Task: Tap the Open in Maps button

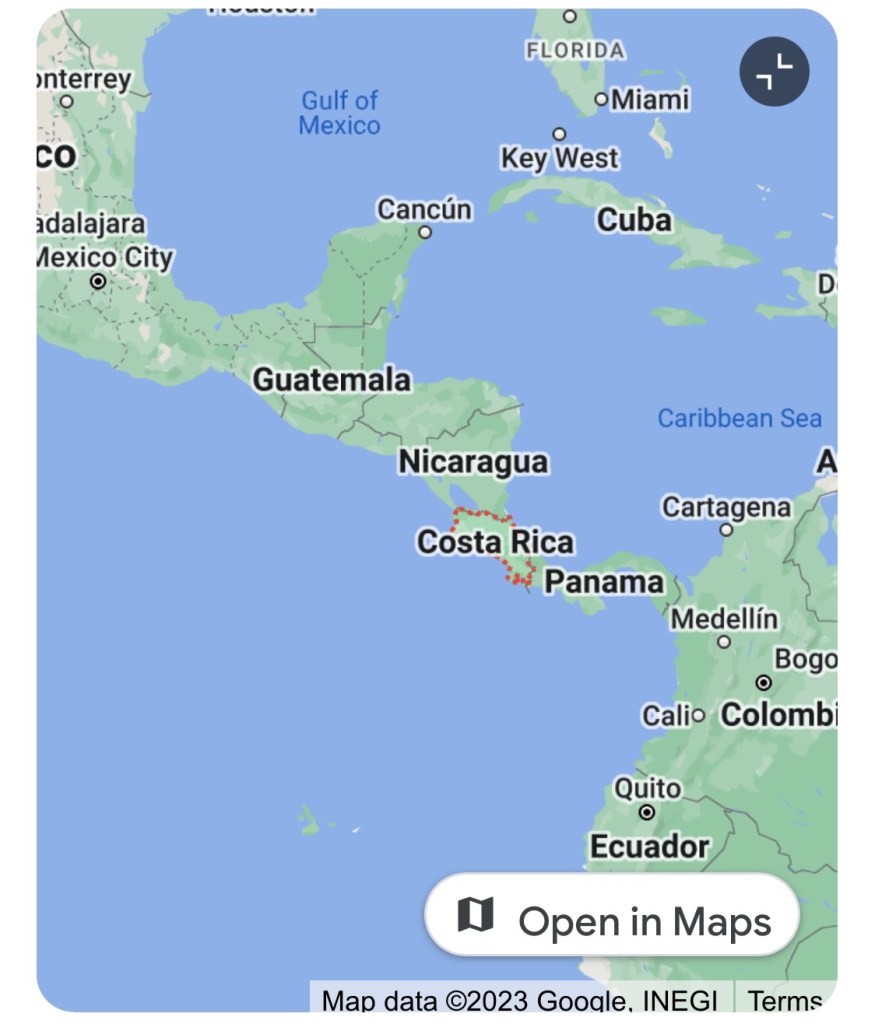Action: pos(612,917)
